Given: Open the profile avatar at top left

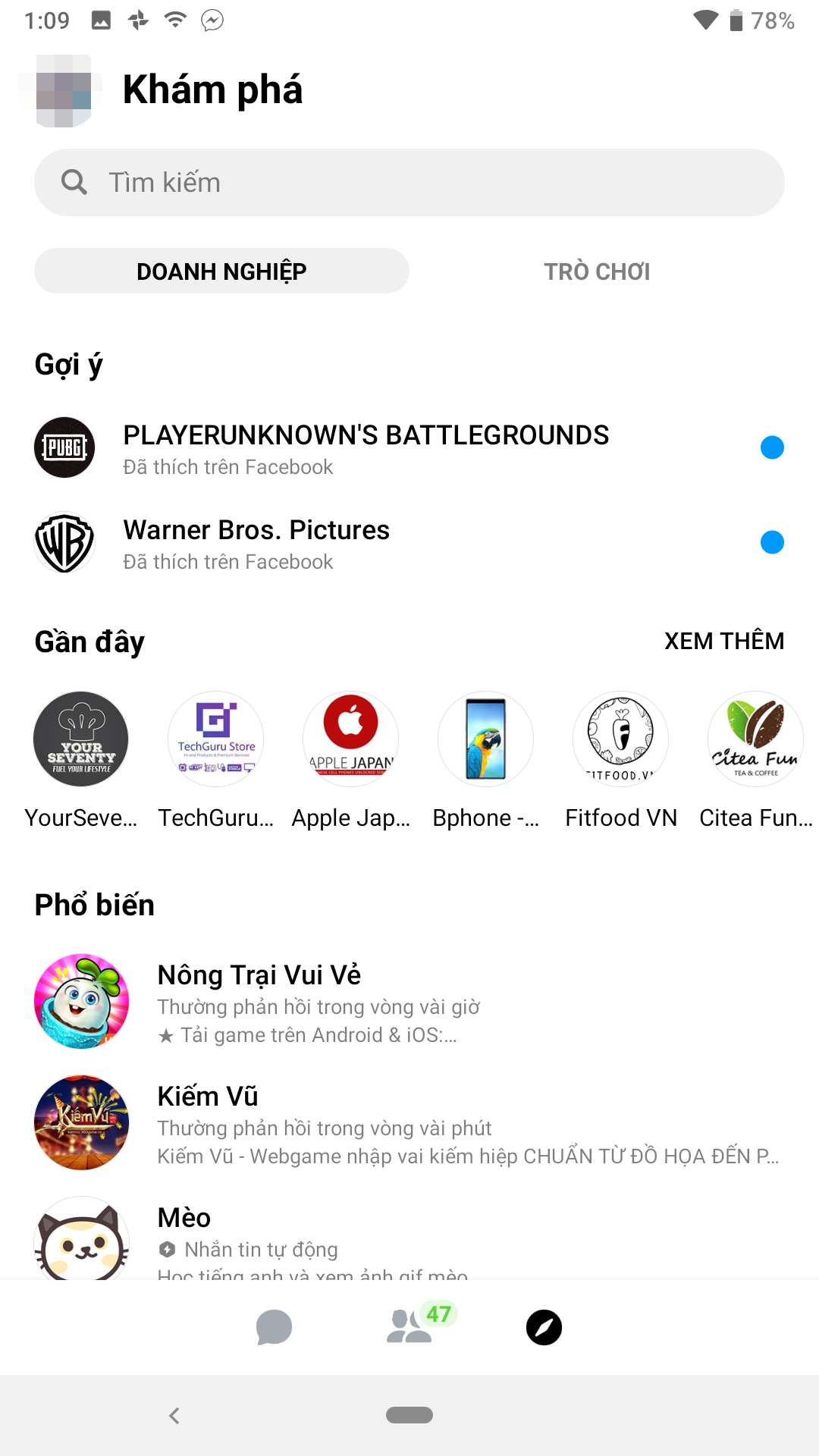Looking at the screenshot, I should click(64, 91).
